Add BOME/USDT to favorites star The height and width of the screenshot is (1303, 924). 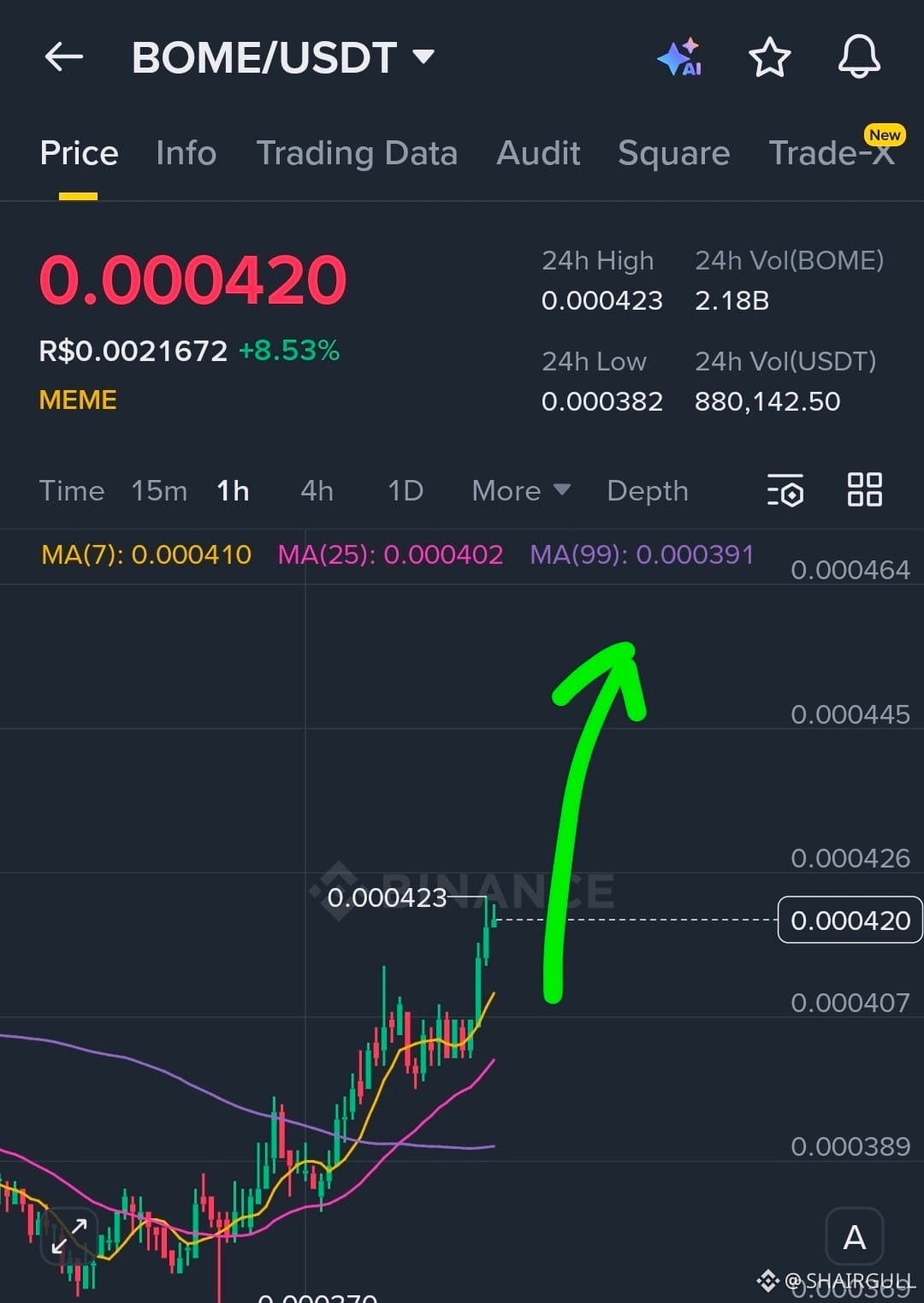click(769, 57)
